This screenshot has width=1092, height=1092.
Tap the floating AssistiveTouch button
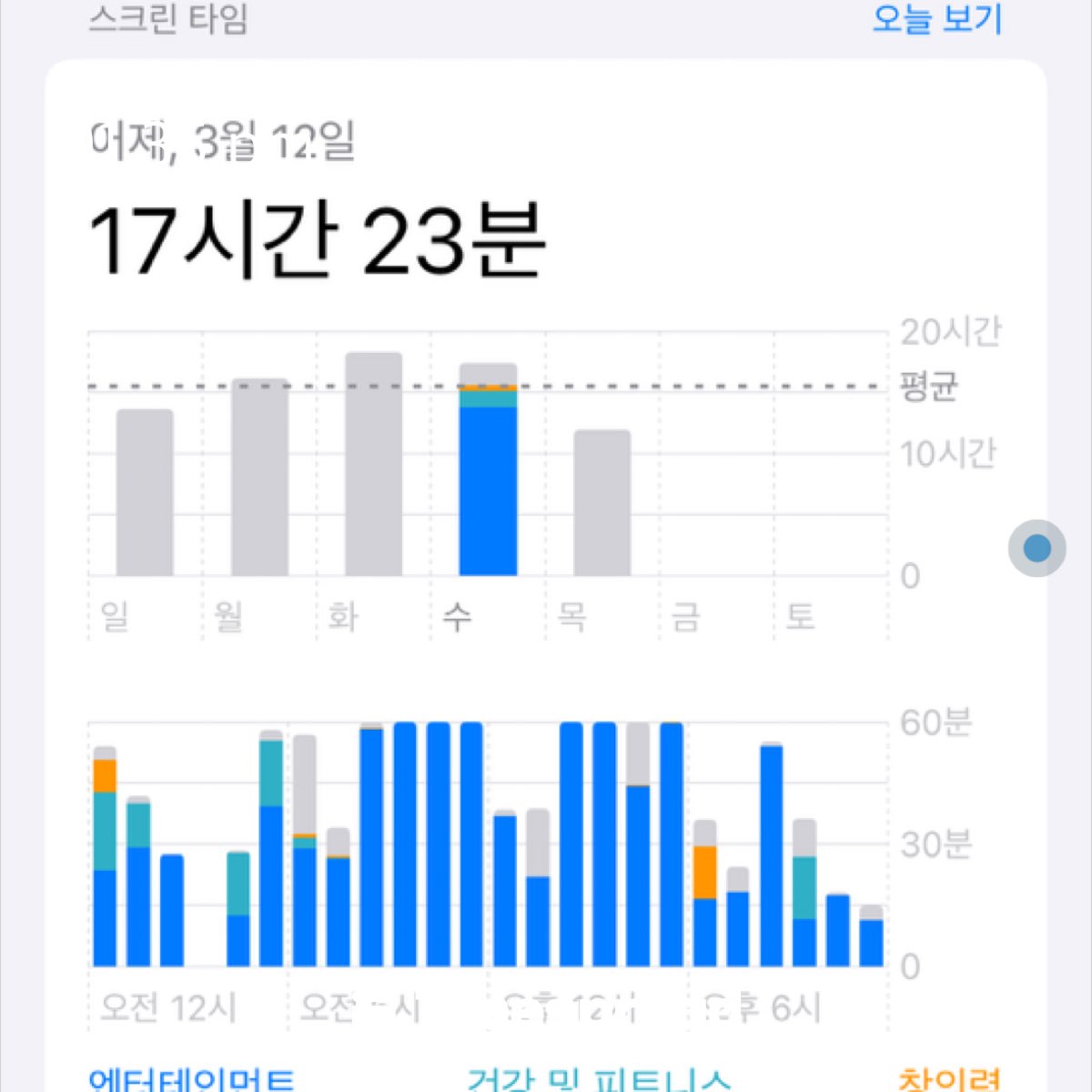1036,548
